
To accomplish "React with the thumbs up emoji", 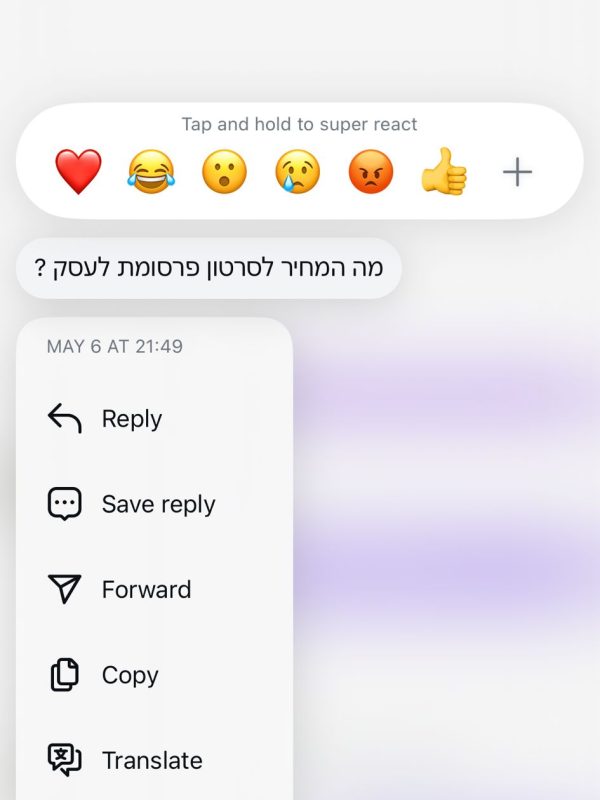I will [x=444, y=173].
